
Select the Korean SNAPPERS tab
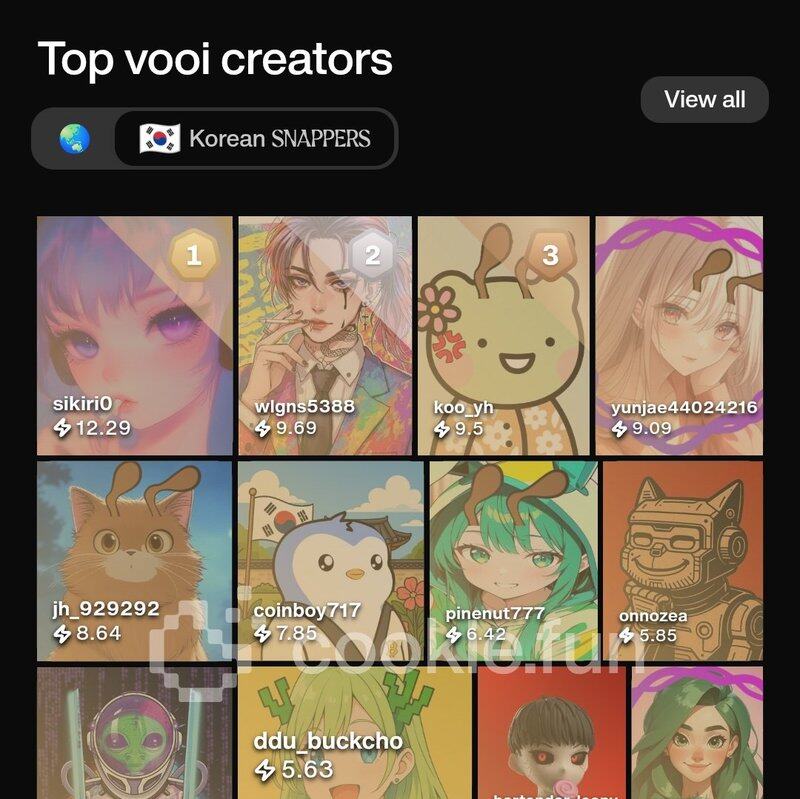point(255,138)
